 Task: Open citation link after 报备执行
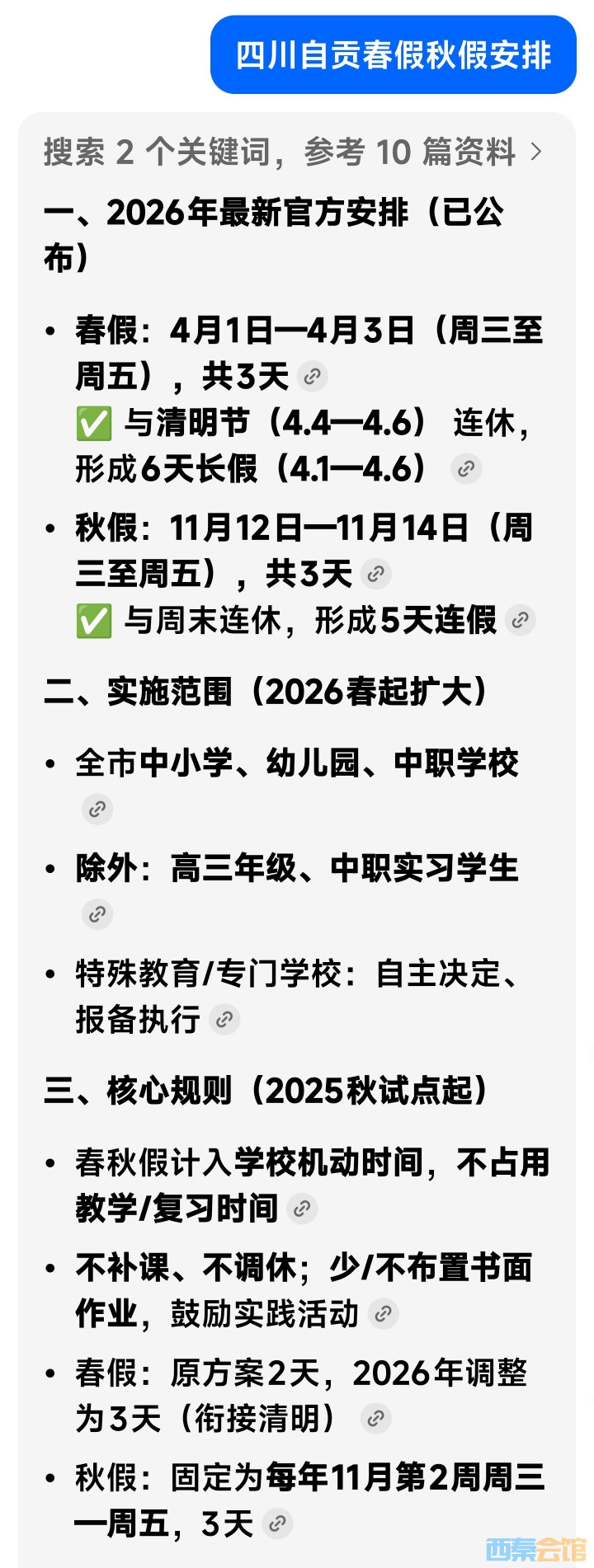[224, 1020]
